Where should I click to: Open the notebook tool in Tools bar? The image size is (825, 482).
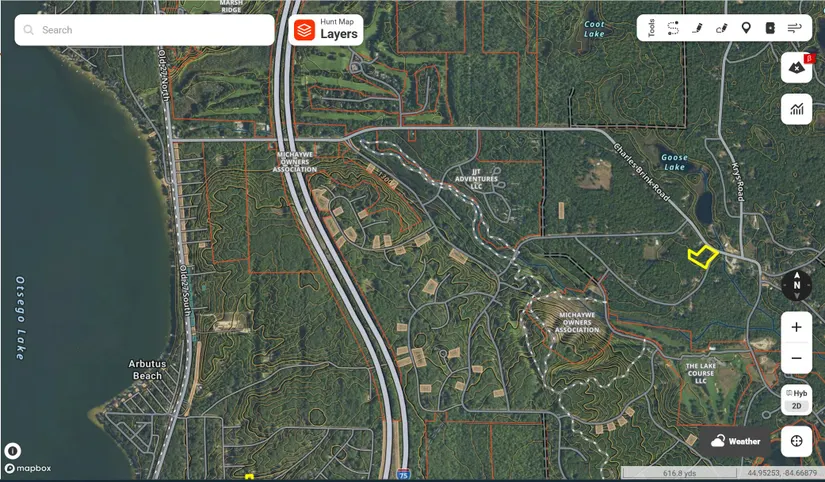point(770,28)
